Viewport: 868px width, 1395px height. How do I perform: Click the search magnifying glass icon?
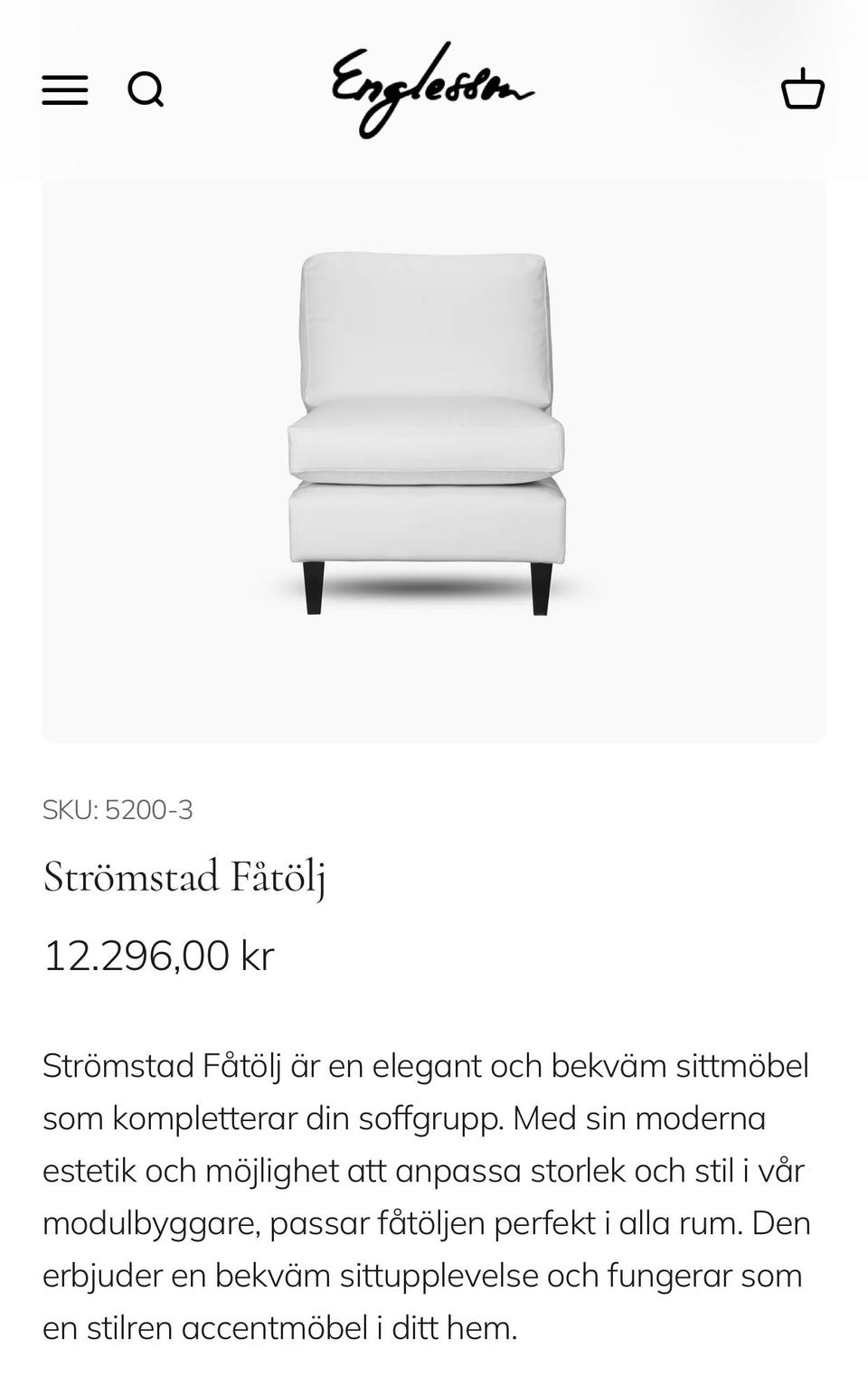(146, 90)
